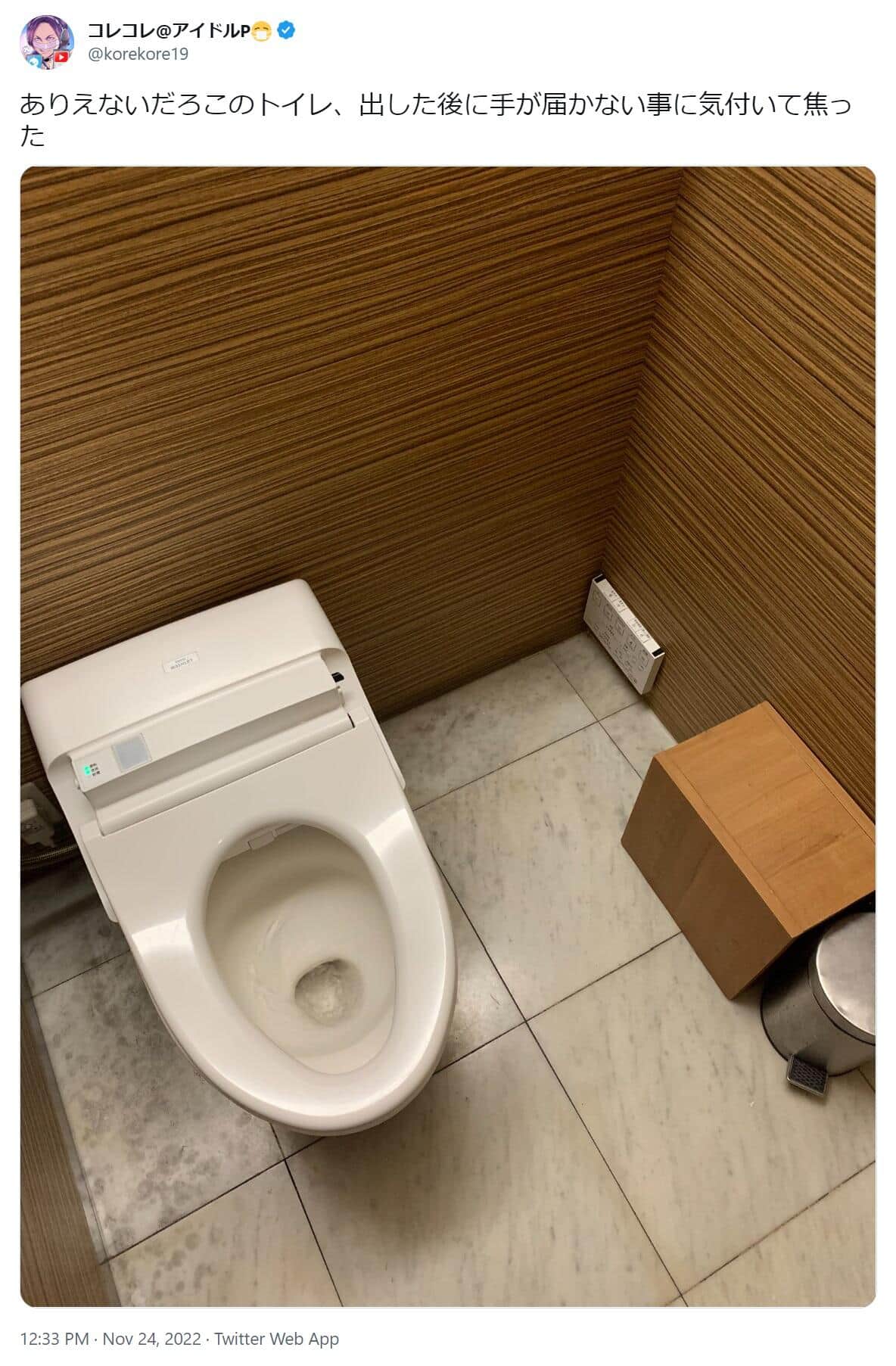Open korekore19's profile avatar
The image size is (896, 1366).
click(47, 42)
